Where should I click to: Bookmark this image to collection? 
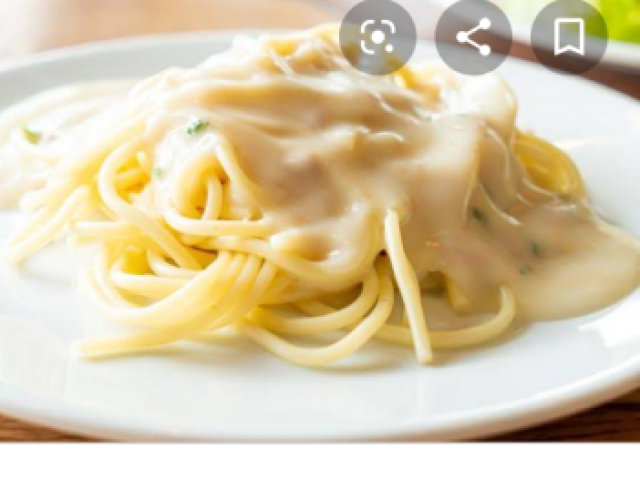click(x=569, y=38)
